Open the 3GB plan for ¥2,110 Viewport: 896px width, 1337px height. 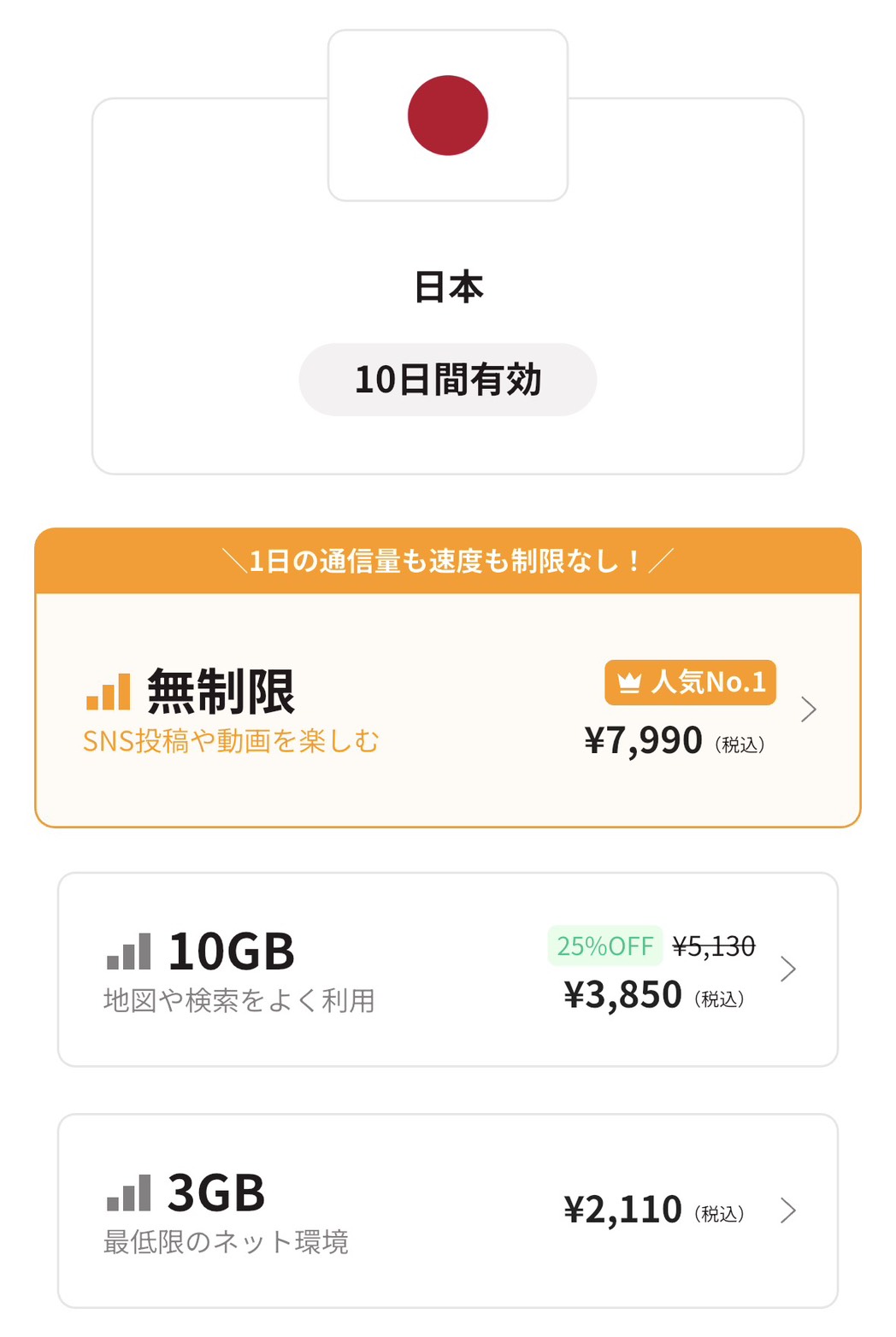447,1210
